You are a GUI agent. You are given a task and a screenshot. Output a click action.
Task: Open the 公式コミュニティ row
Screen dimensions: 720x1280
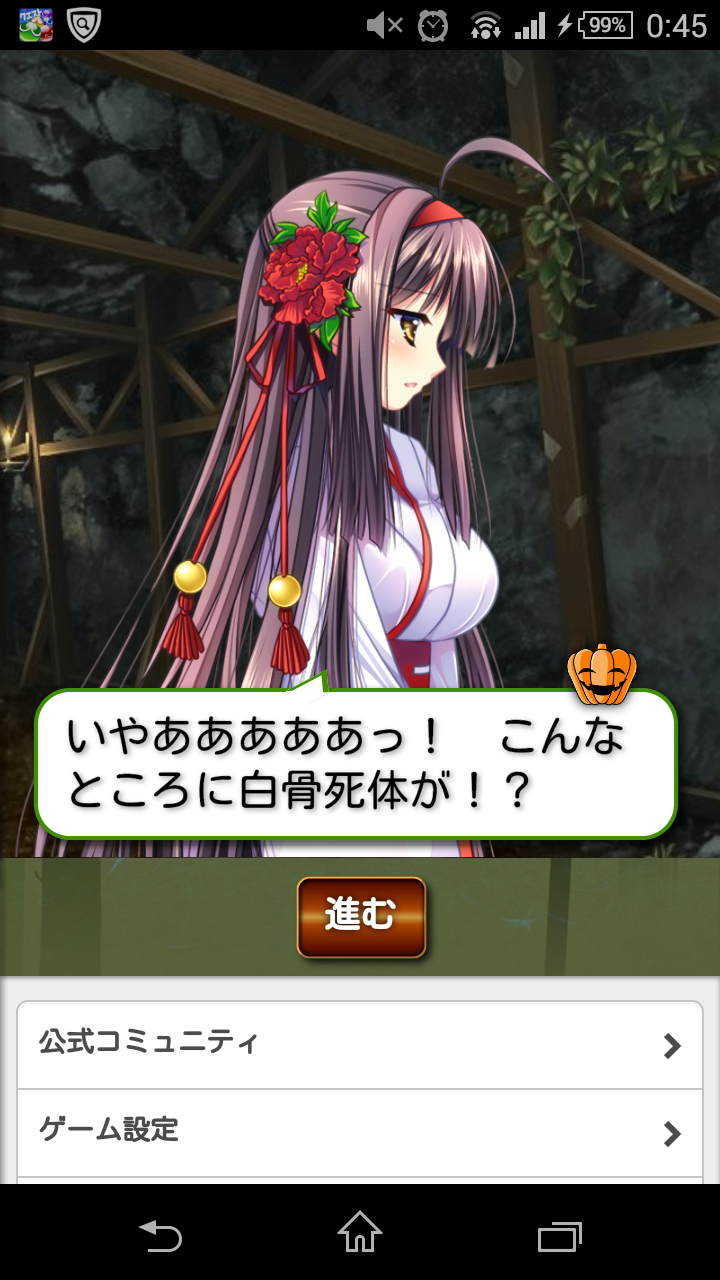point(360,1045)
